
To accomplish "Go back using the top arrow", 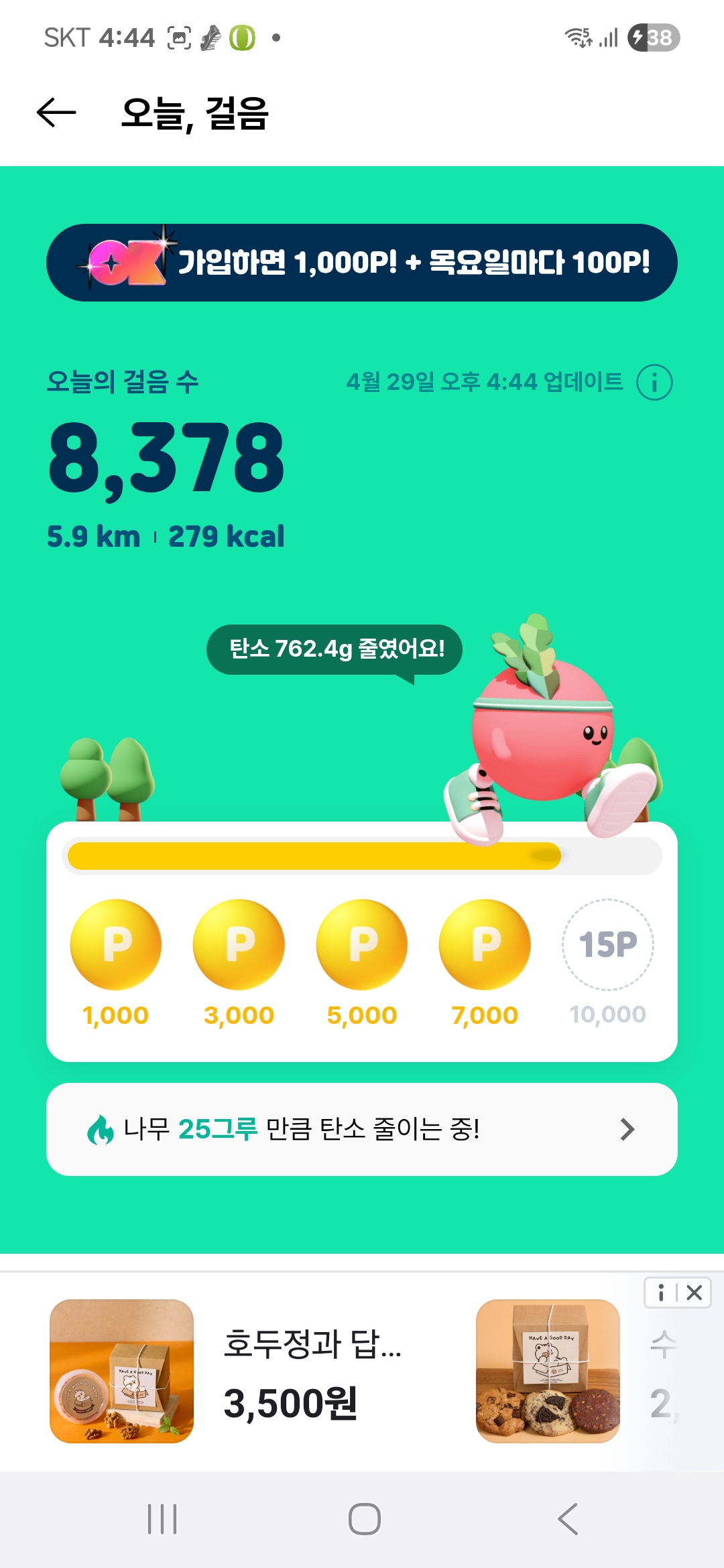I will coord(56,113).
